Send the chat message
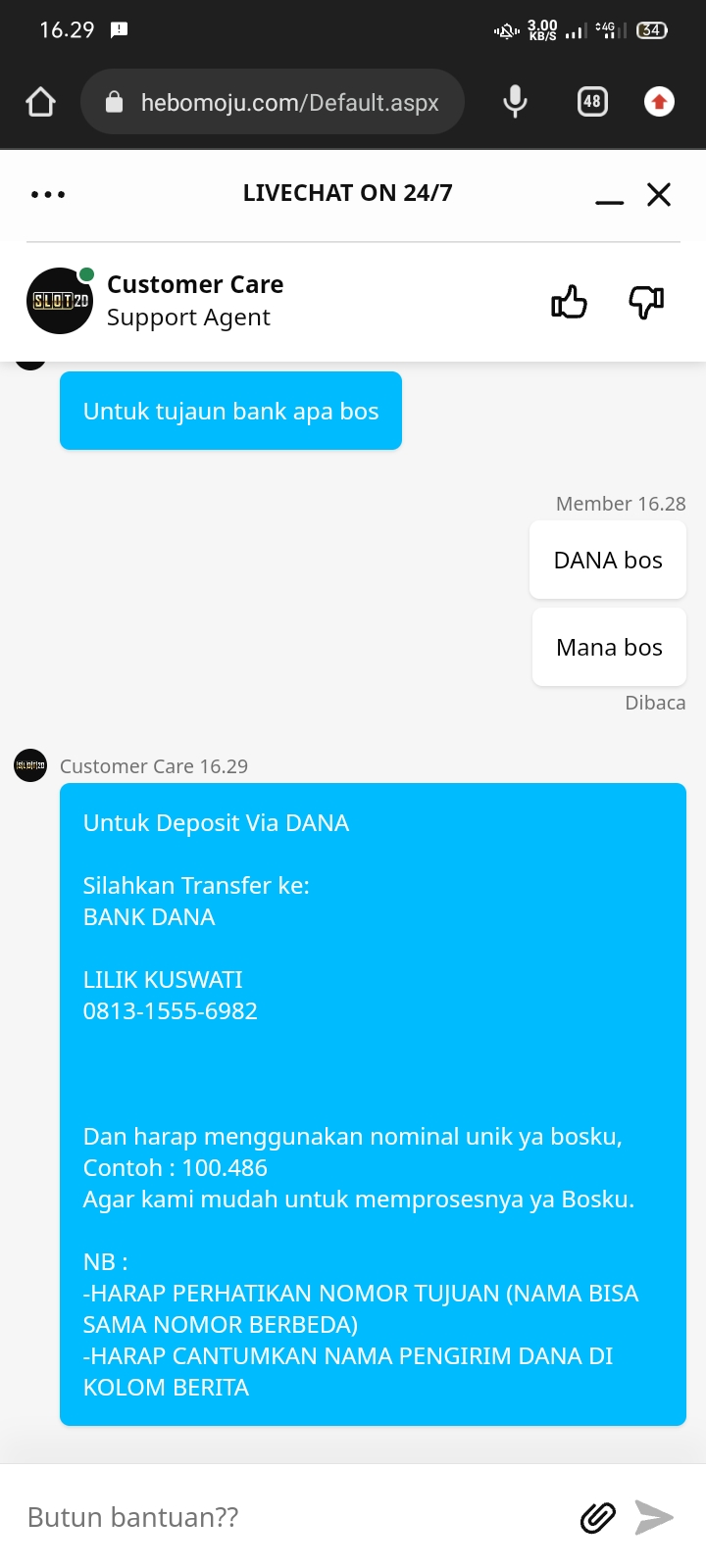This screenshot has width=706, height=1568. (654, 1517)
